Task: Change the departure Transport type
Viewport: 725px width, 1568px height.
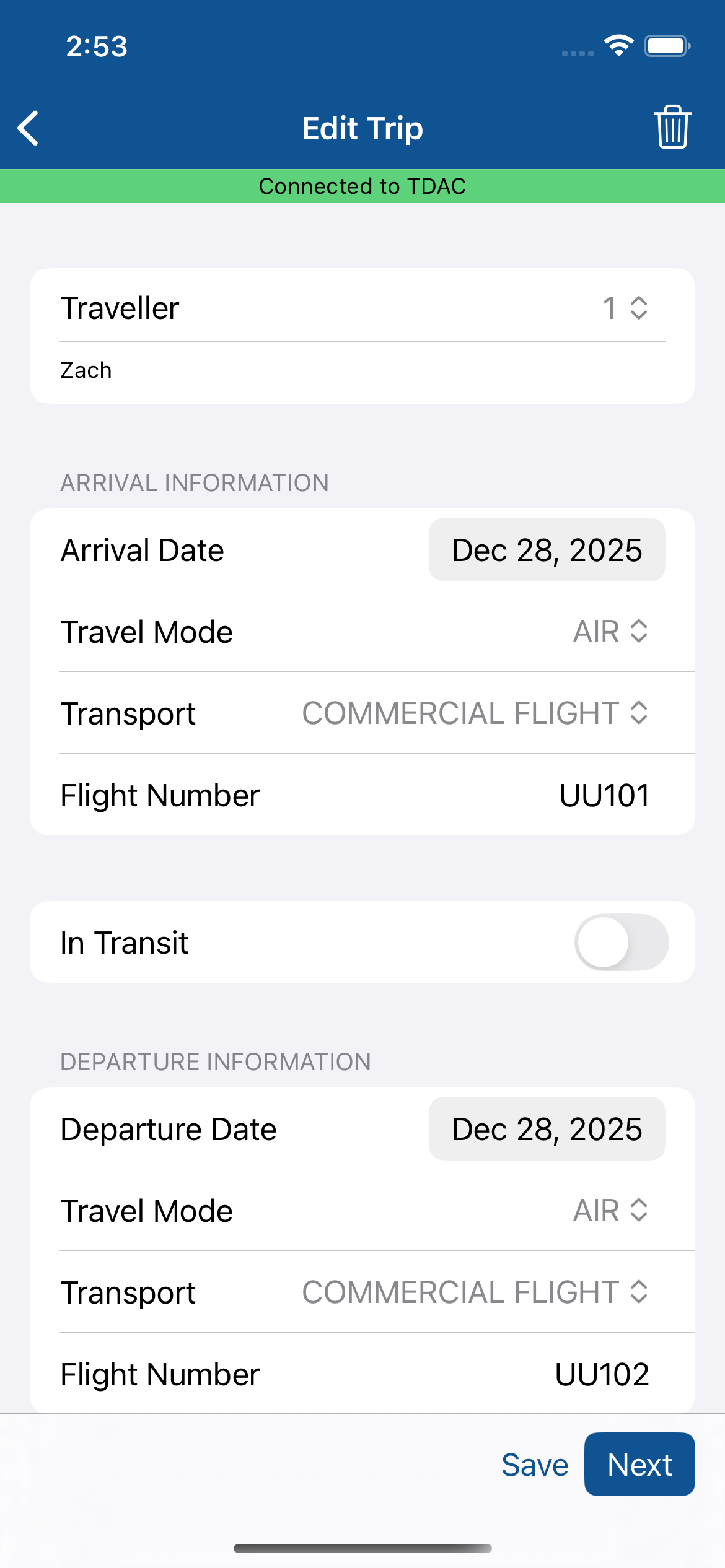Action: click(x=475, y=1292)
